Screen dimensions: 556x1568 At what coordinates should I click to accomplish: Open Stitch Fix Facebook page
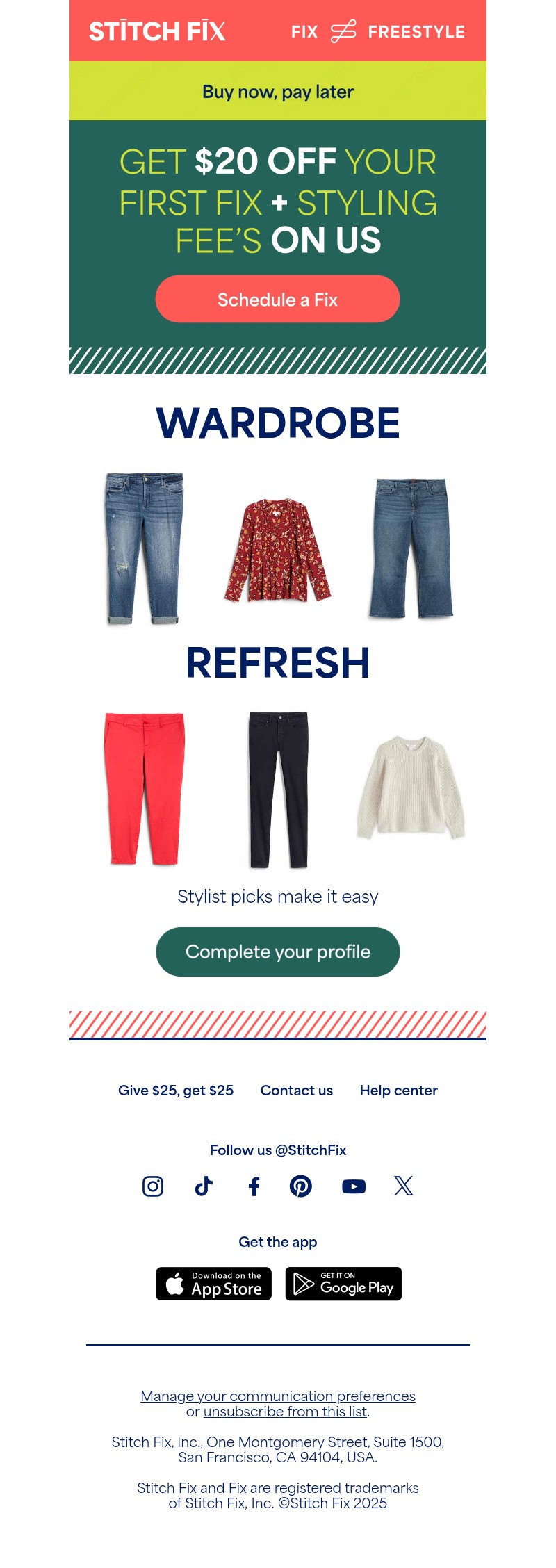[254, 1186]
